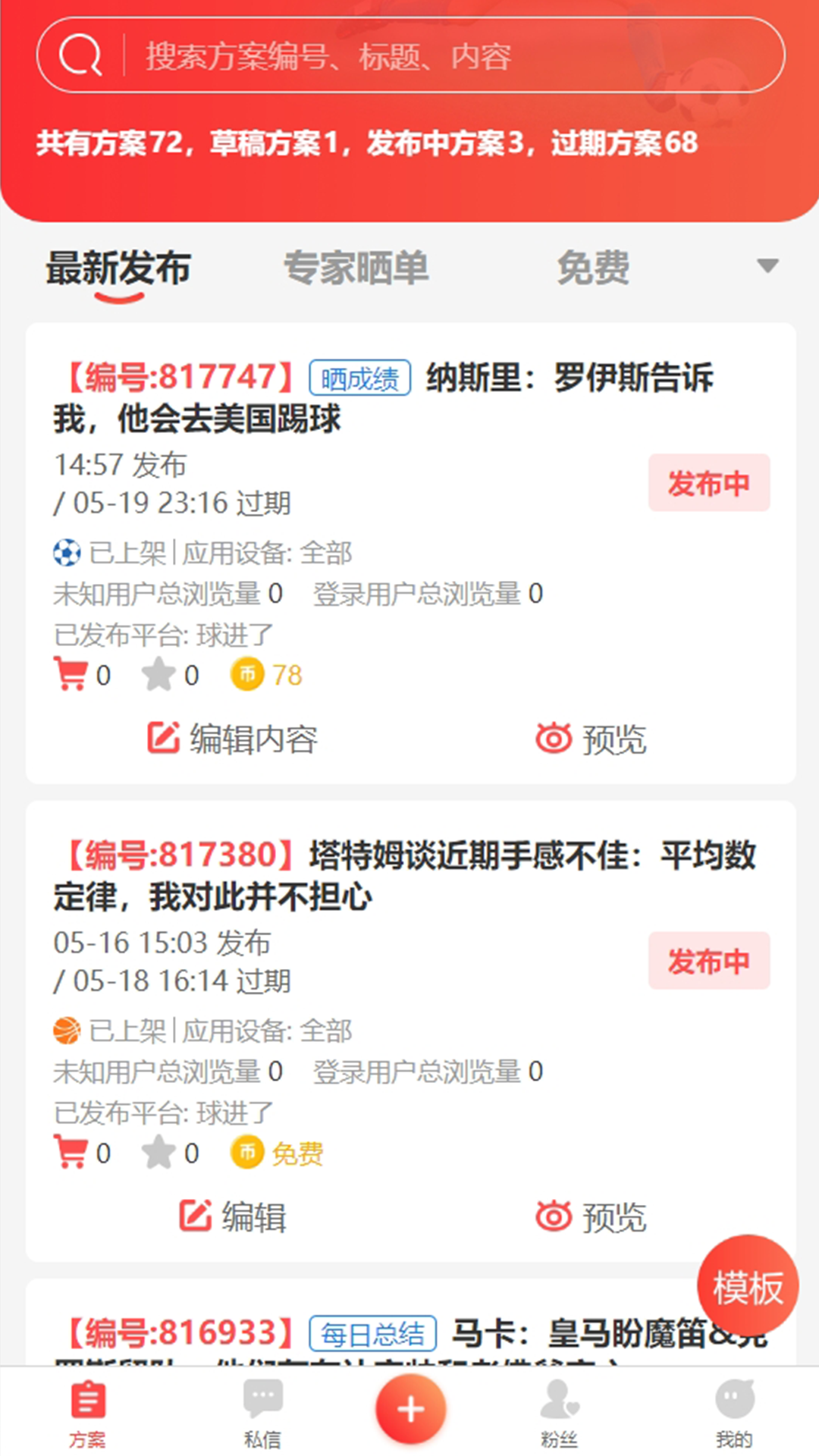Viewport: 819px width, 1456px height.
Task: Expand the 免费 filter dropdown arrow
Action: [x=768, y=266]
